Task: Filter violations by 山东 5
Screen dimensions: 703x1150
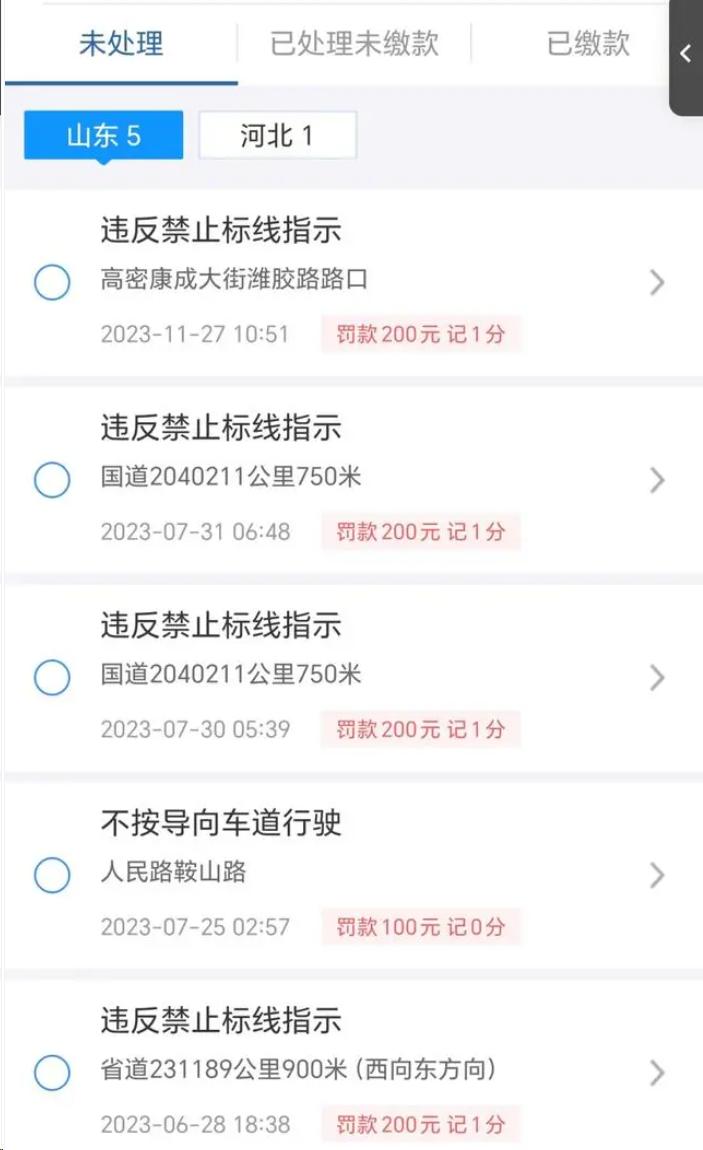Action: point(104,135)
